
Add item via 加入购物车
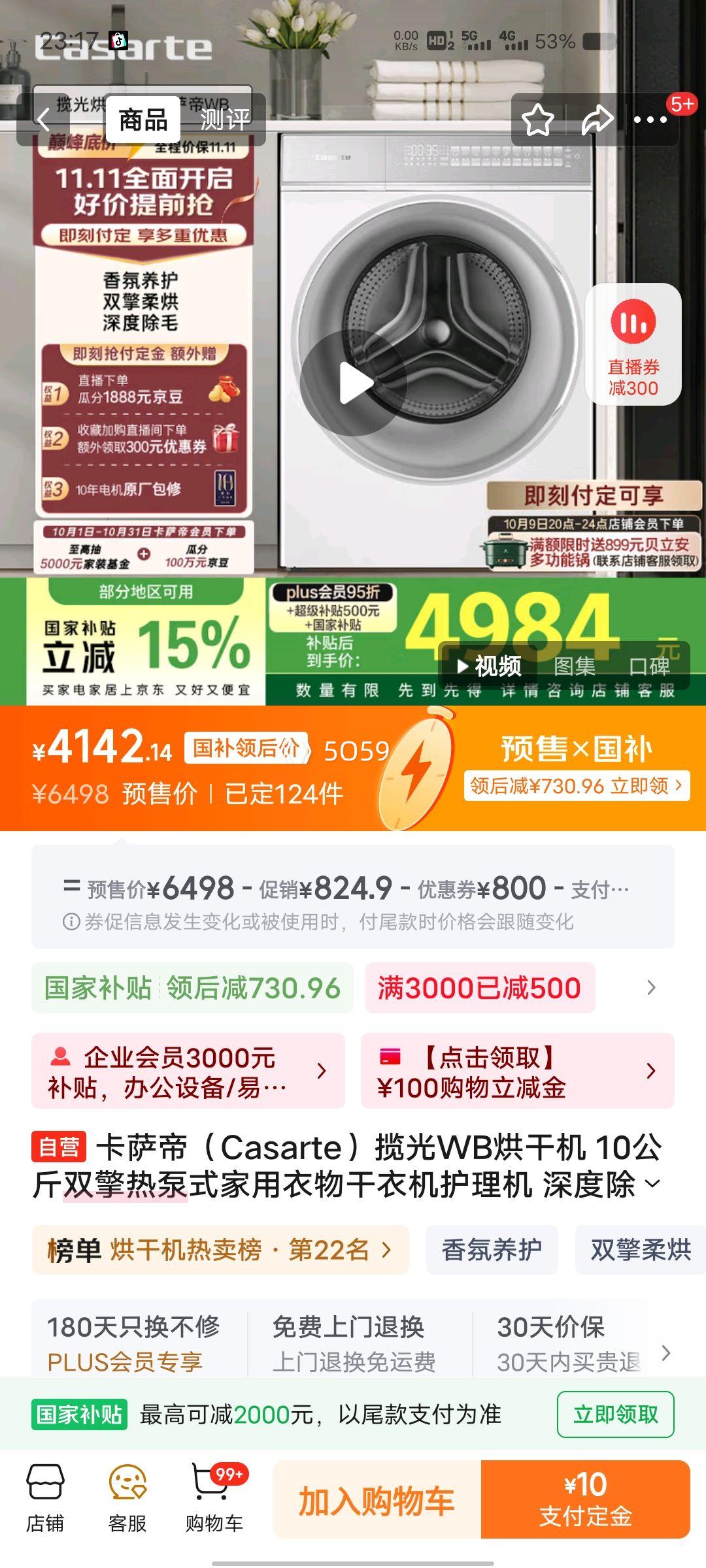click(377, 1500)
